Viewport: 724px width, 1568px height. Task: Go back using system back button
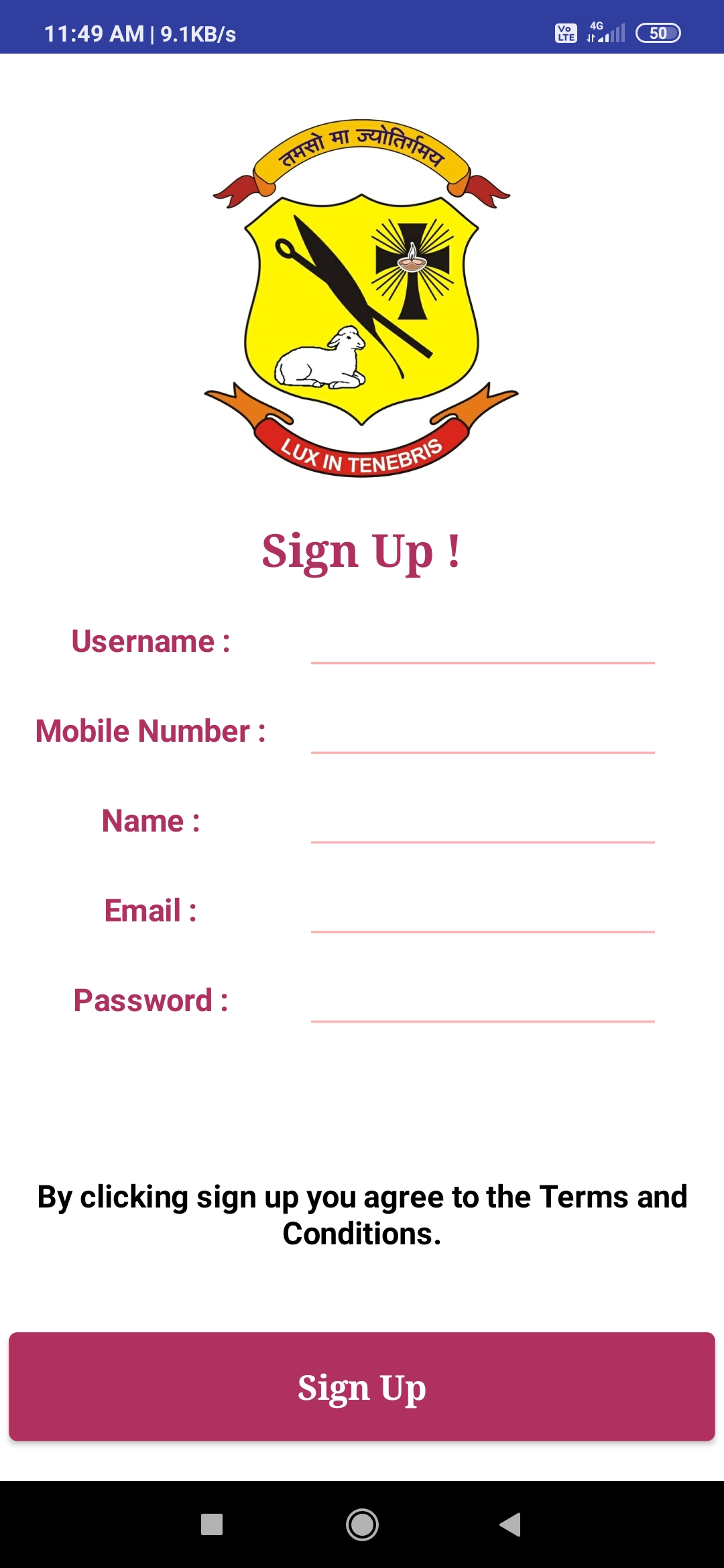click(x=511, y=1524)
